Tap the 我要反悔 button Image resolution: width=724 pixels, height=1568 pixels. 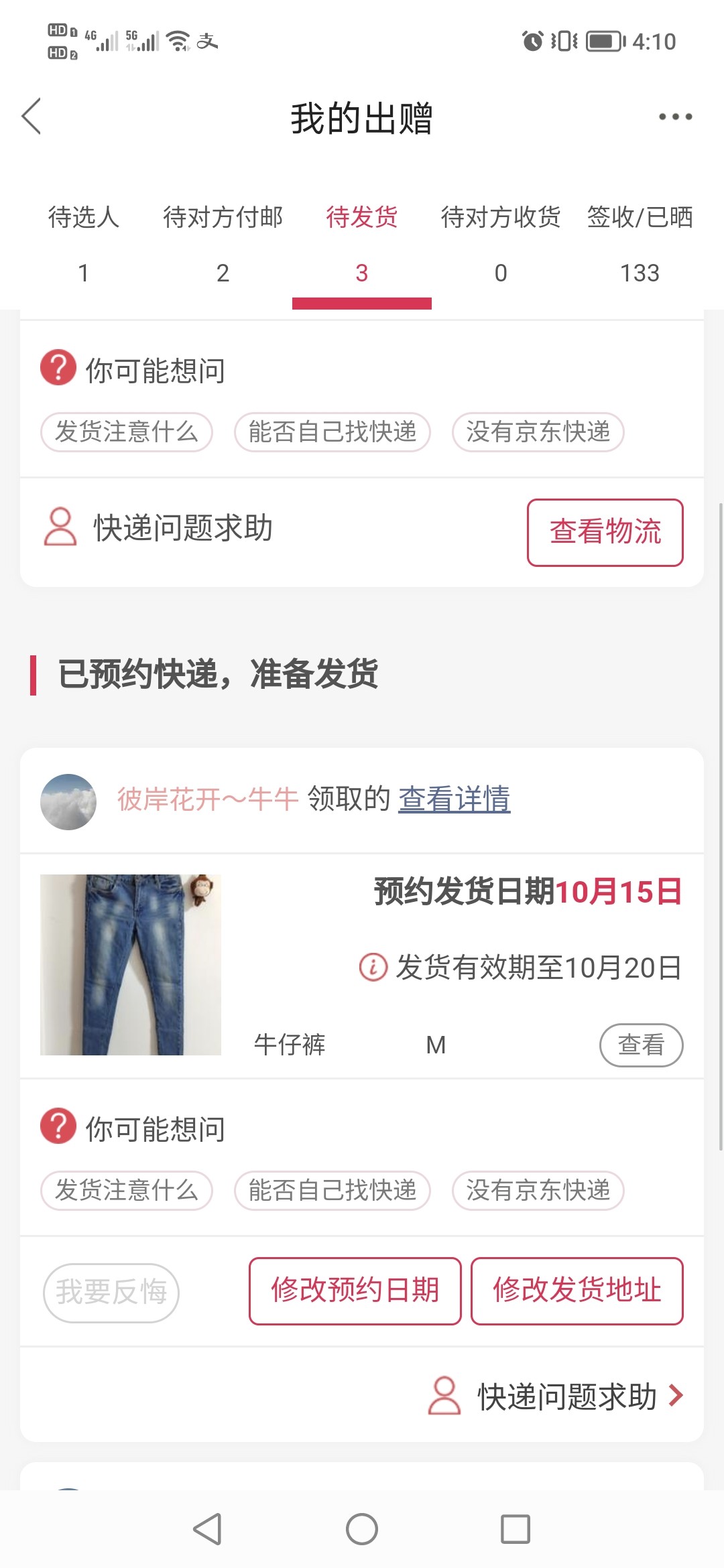111,1293
